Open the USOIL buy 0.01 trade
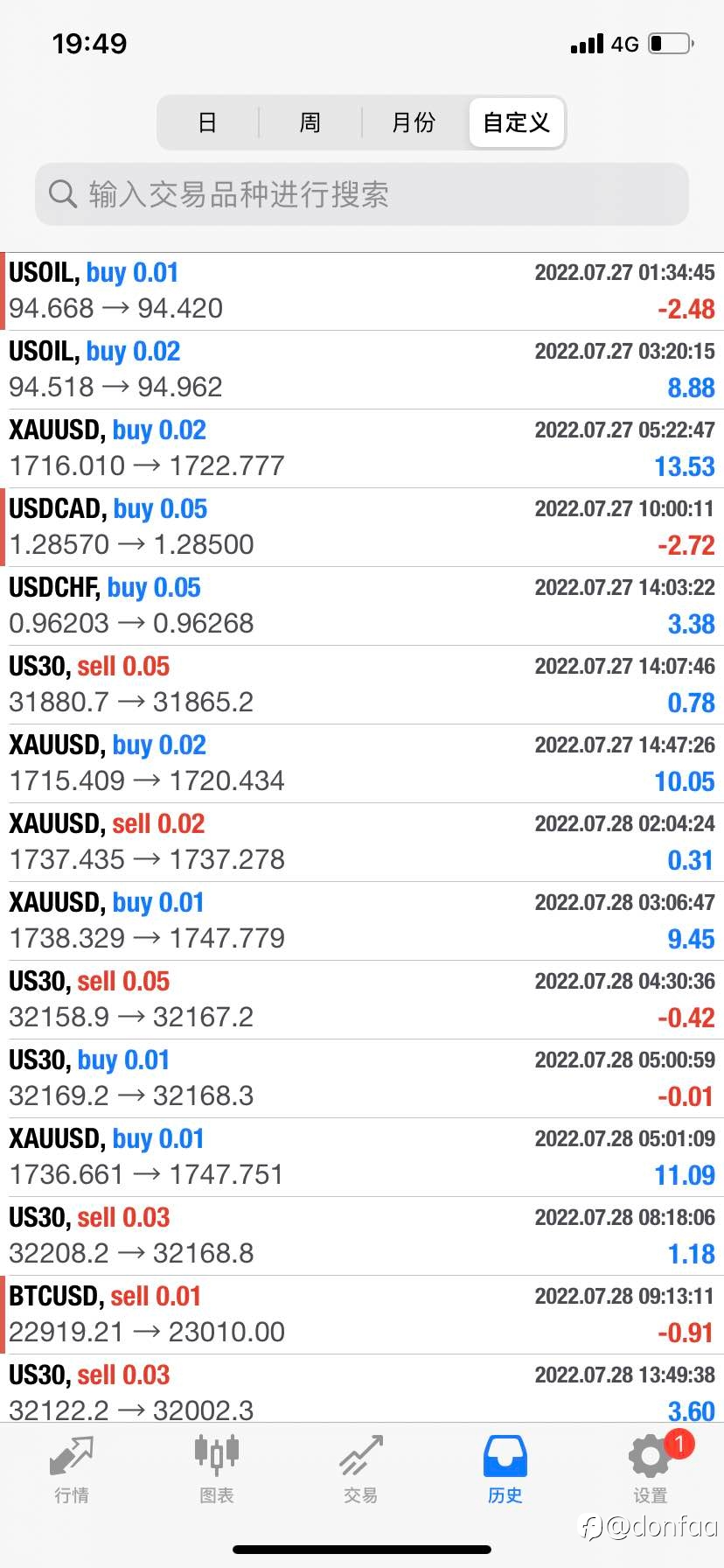 (362, 291)
